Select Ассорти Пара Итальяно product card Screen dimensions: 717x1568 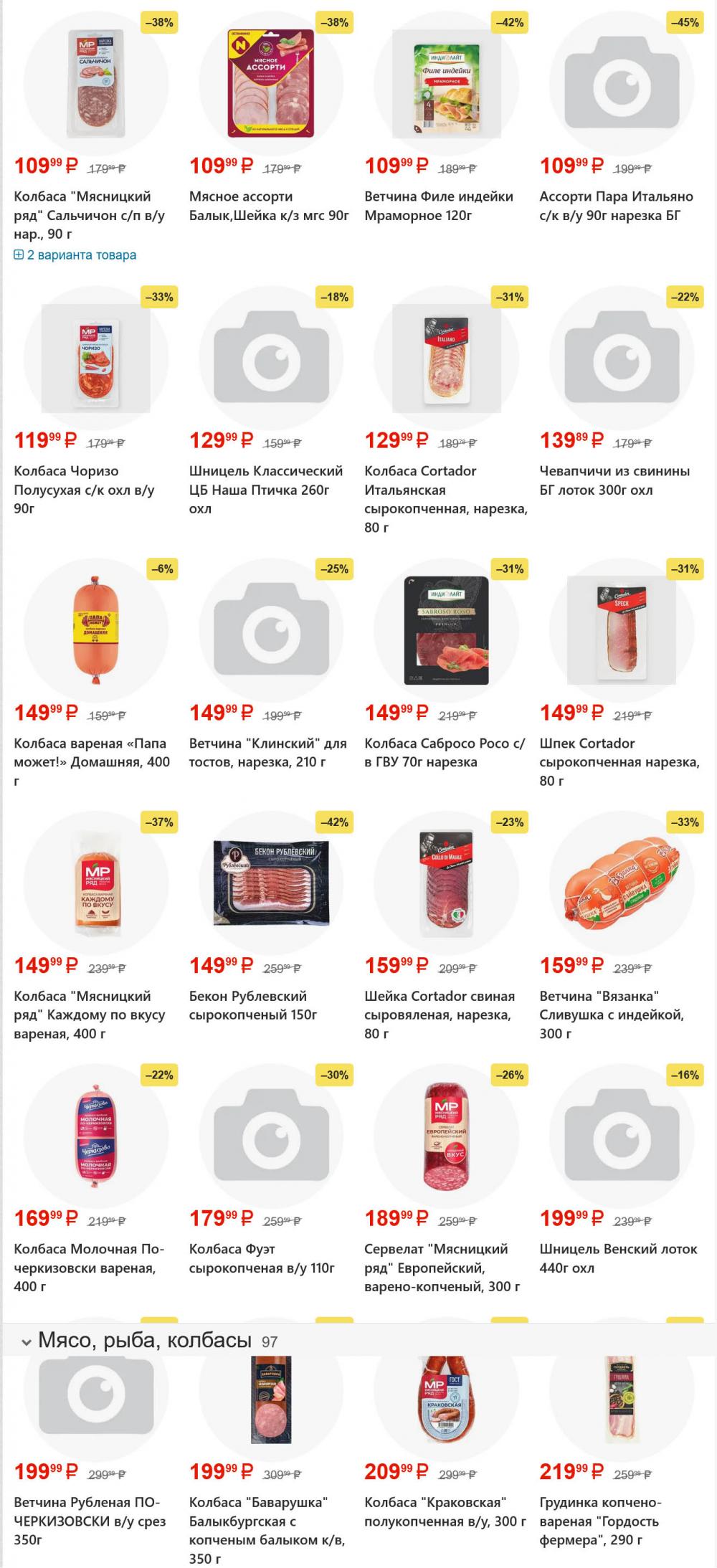616,206
